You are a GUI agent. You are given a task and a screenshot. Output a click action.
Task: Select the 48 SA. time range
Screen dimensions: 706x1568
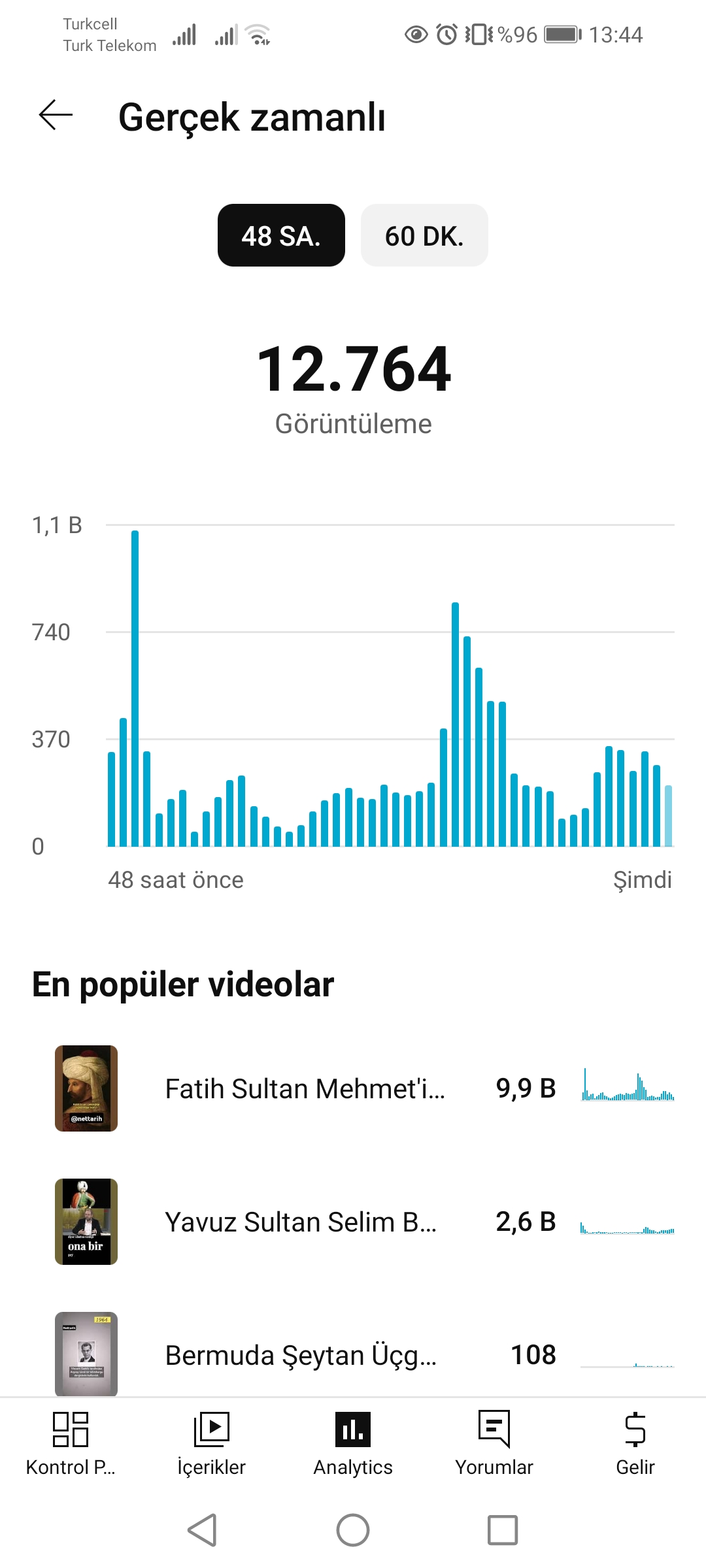coord(281,235)
